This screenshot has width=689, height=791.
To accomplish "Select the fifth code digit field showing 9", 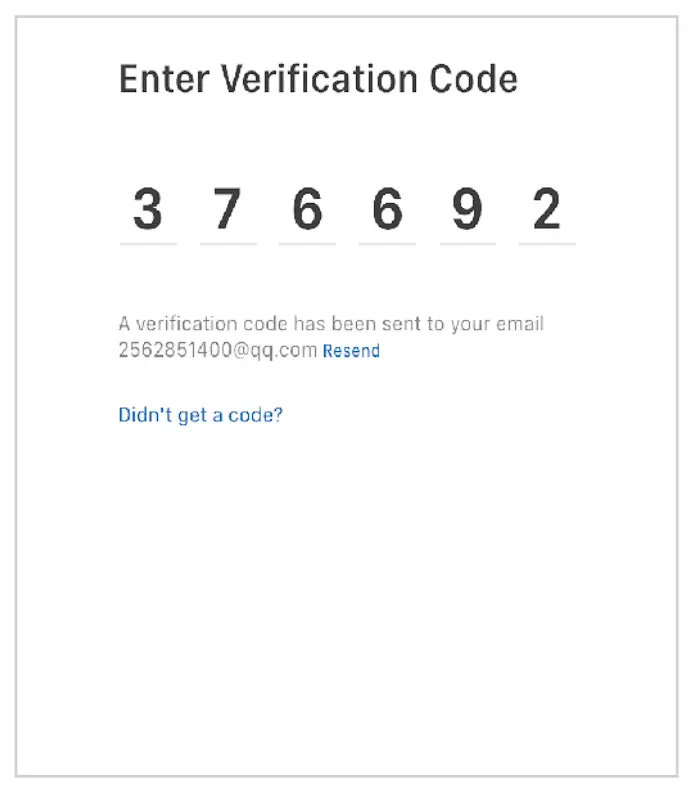I will pyautogui.click(x=467, y=211).
